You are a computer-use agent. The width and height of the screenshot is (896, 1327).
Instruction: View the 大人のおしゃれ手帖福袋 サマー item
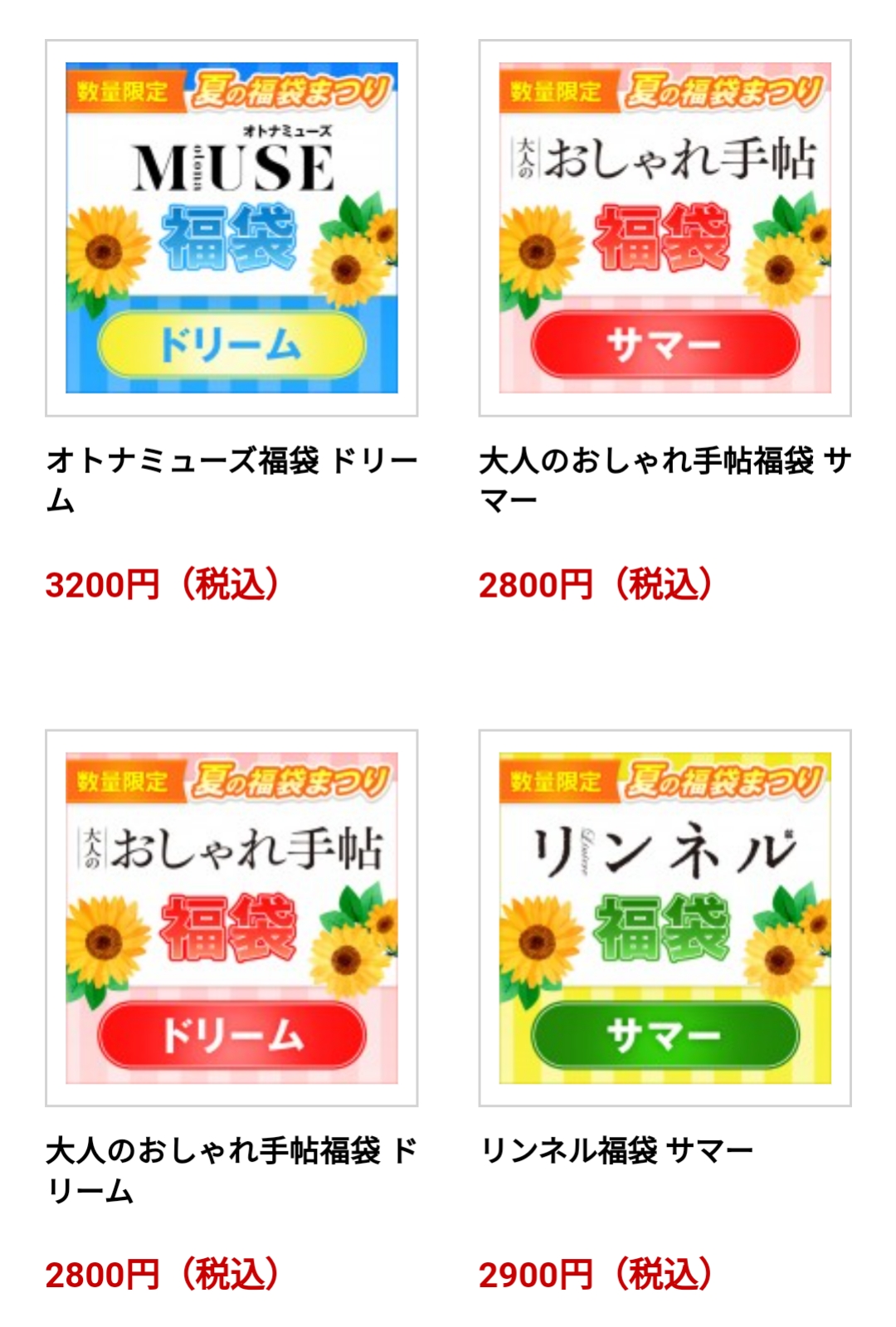coord(665,228)
